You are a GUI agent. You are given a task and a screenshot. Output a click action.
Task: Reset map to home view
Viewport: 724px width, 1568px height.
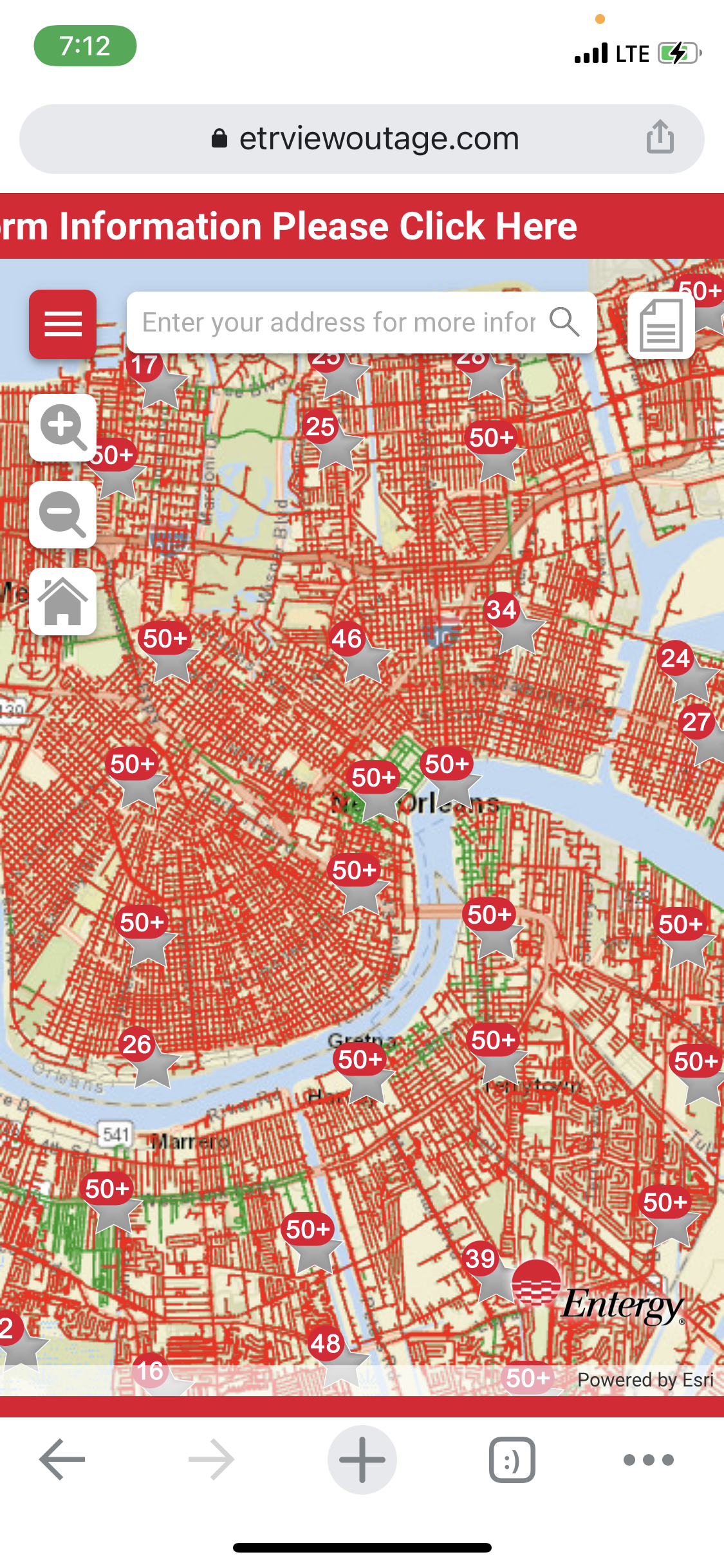coord(62,601)
